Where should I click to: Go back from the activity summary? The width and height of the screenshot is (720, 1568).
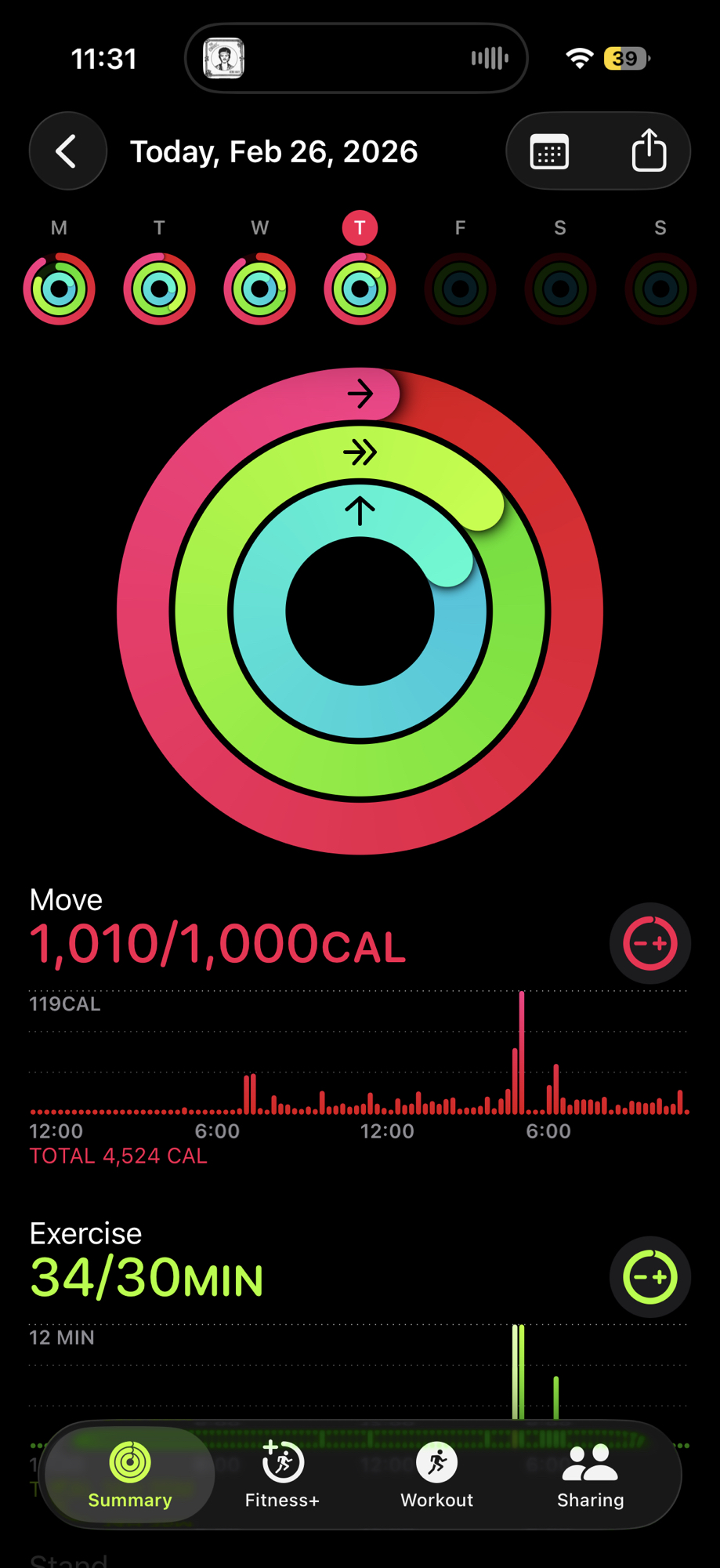67,151
